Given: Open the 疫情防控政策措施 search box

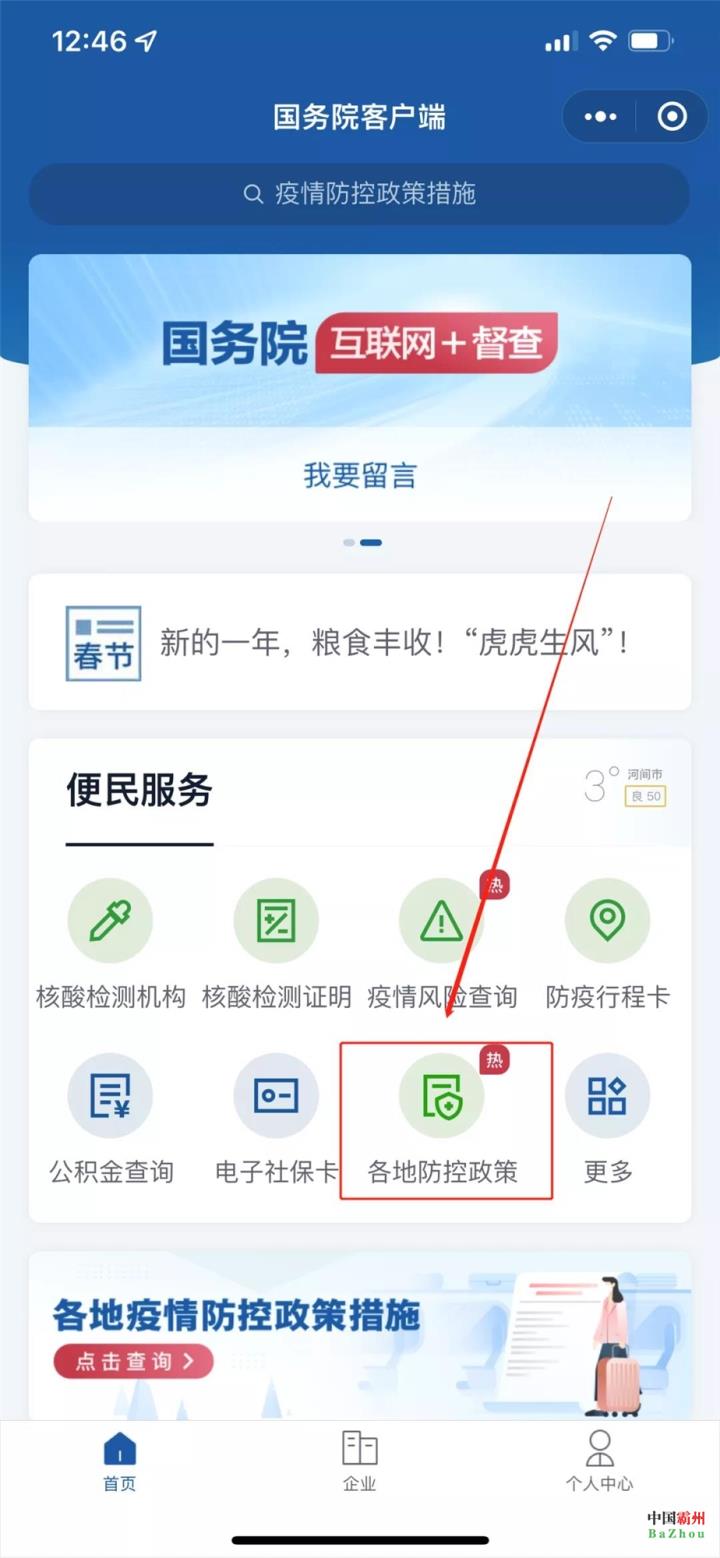Looking at the screenshot, I should (359, 194).
